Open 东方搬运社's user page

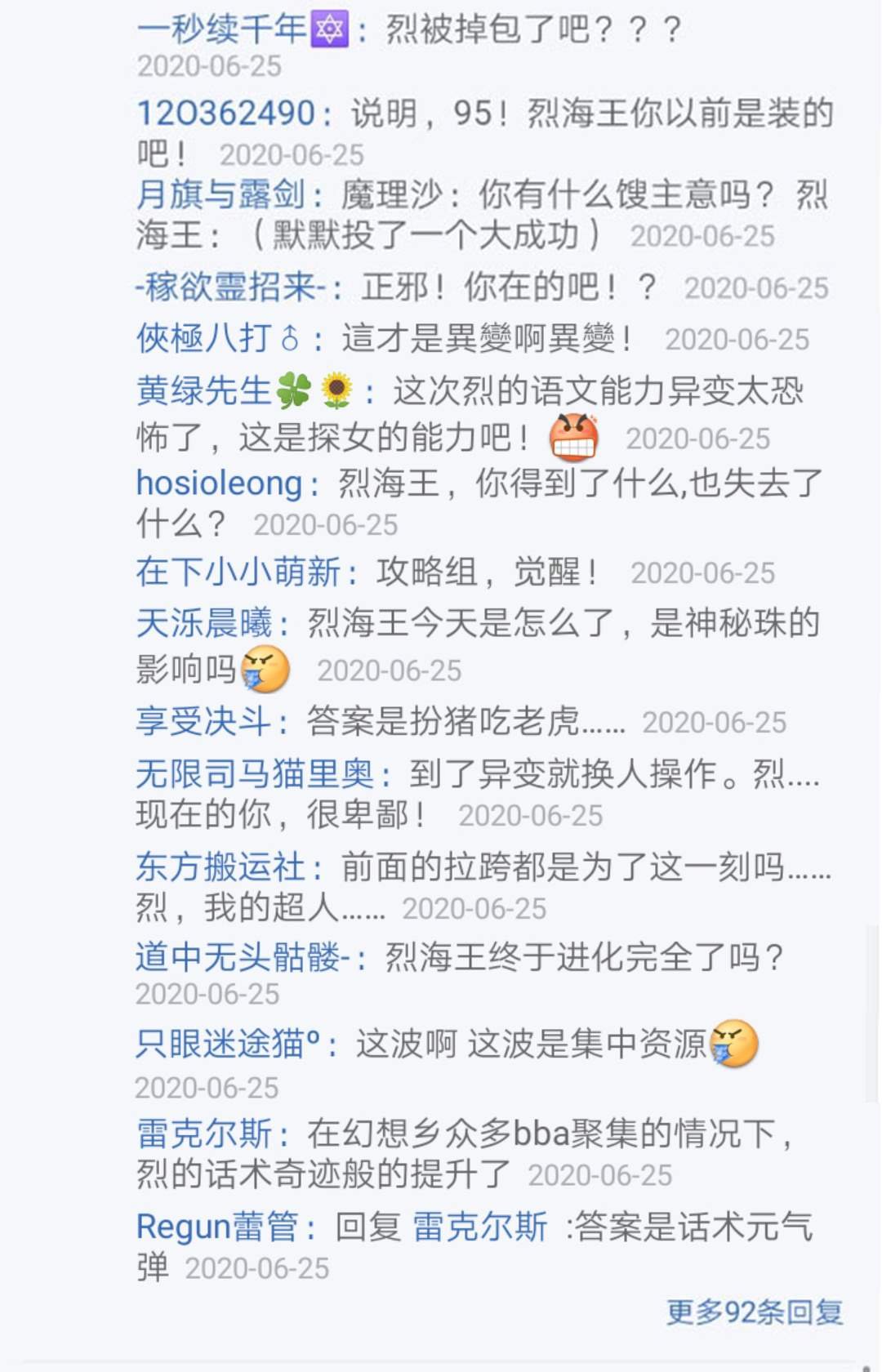220,866
